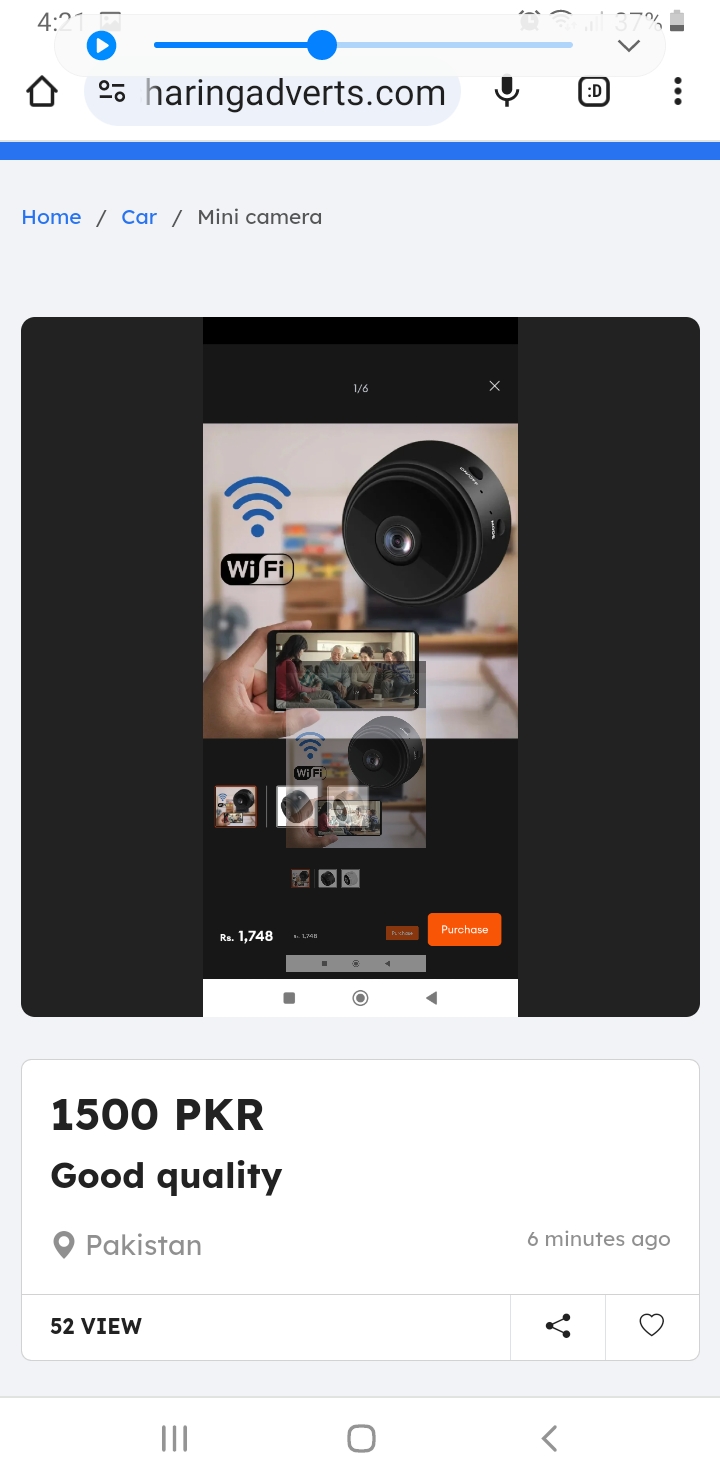Go back with the system back button
This screenshot has width=720, height=1480.
(x=548, y=1438)
